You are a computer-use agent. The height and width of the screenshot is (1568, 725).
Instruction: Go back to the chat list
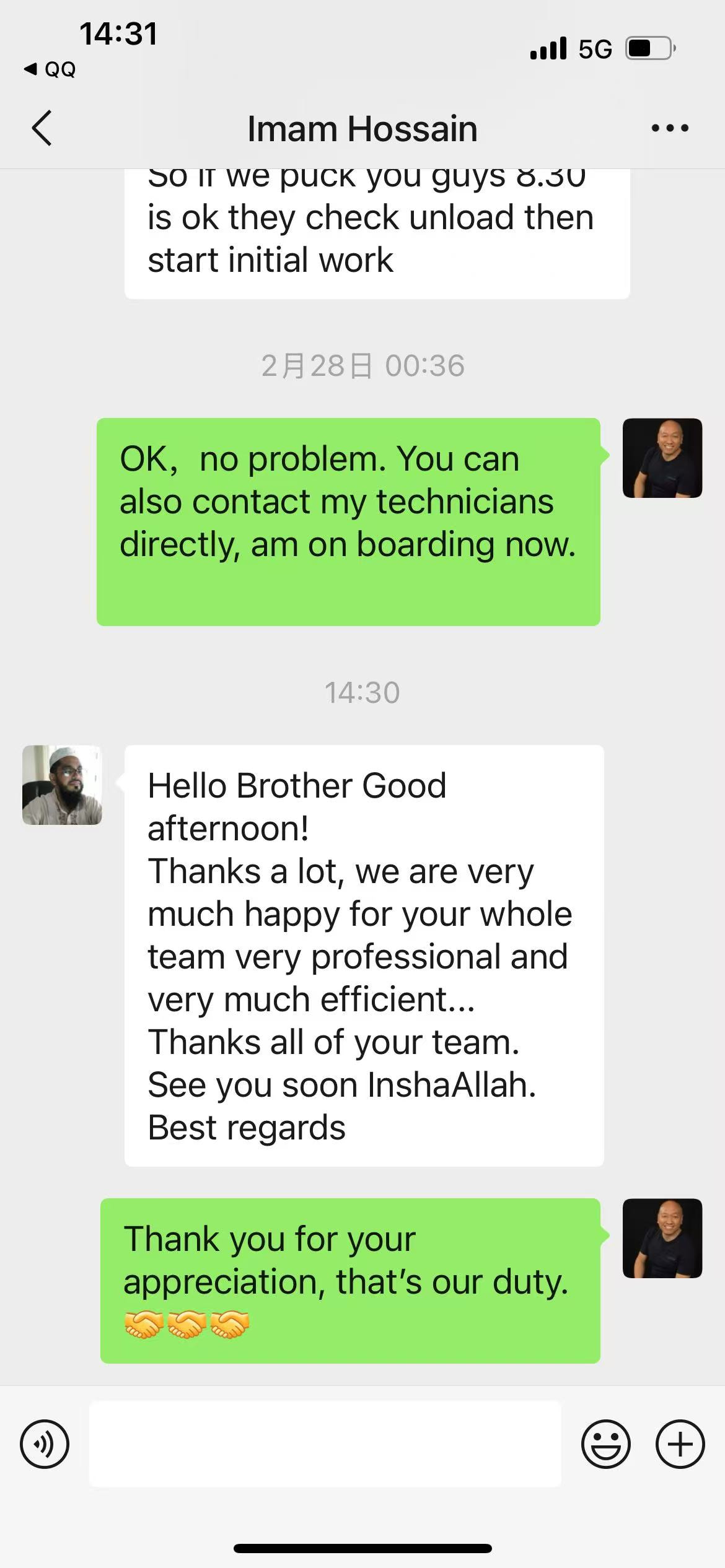point(42,128)
